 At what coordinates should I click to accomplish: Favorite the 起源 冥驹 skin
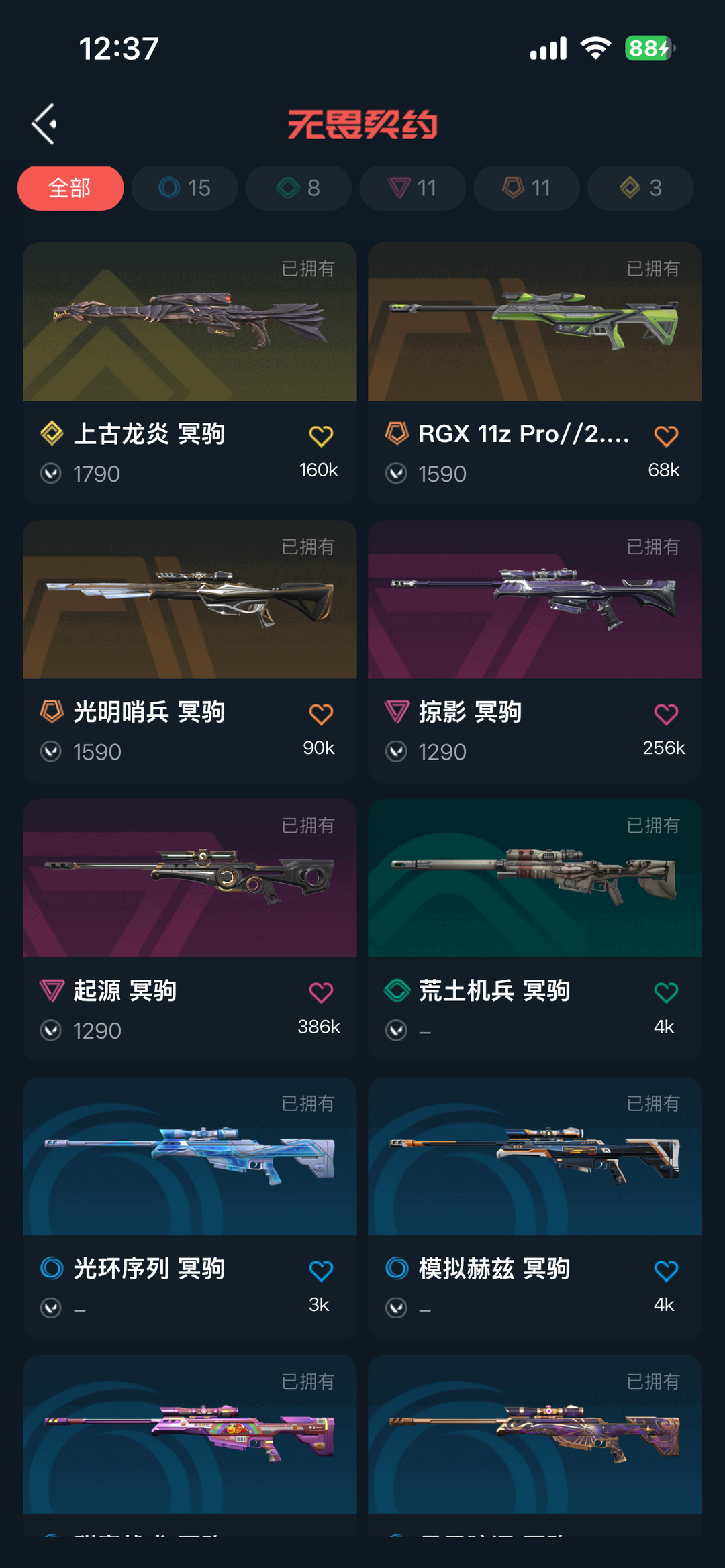(x=321, y=992)
